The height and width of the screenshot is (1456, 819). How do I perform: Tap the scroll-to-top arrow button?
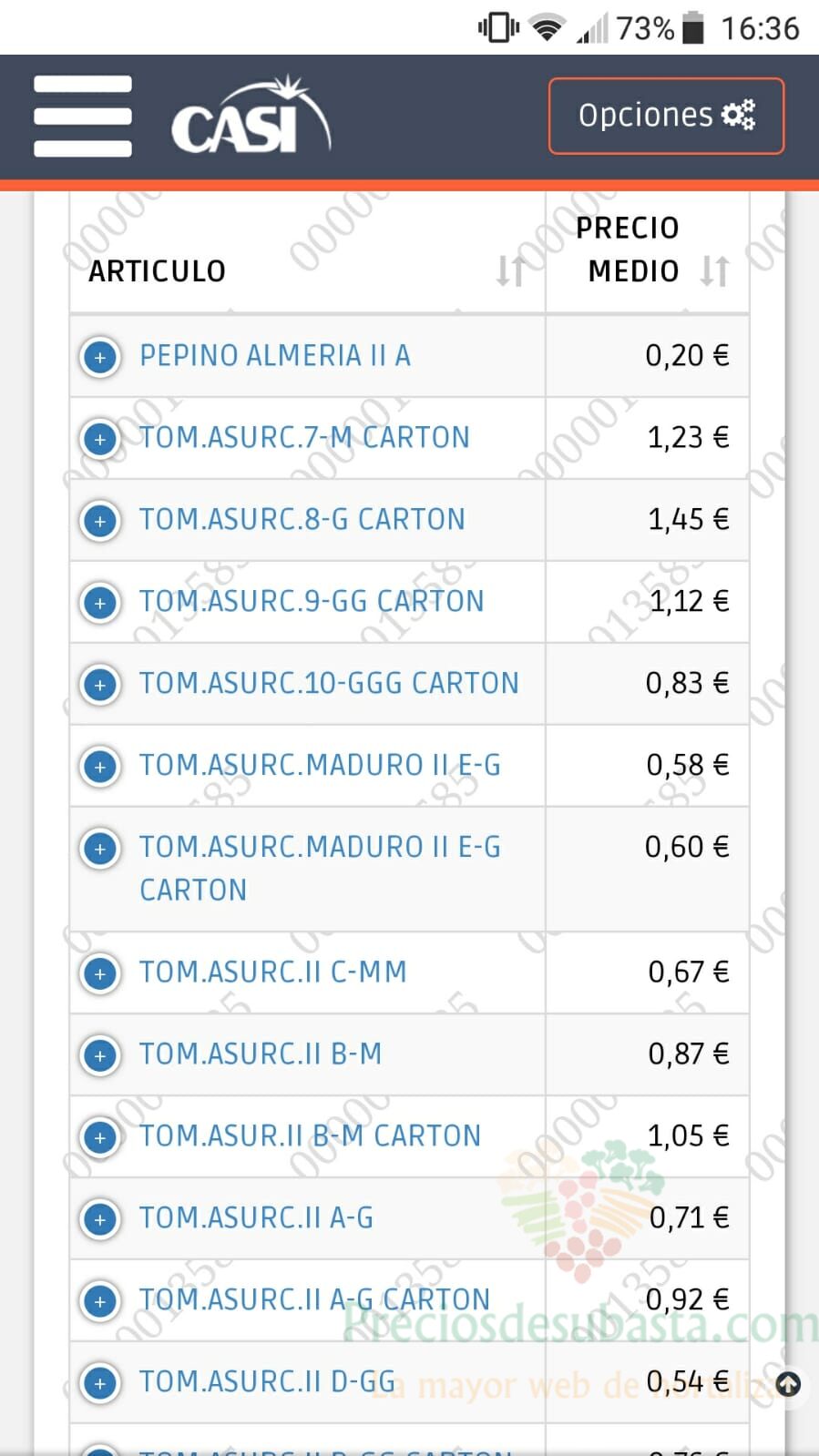789,1385
